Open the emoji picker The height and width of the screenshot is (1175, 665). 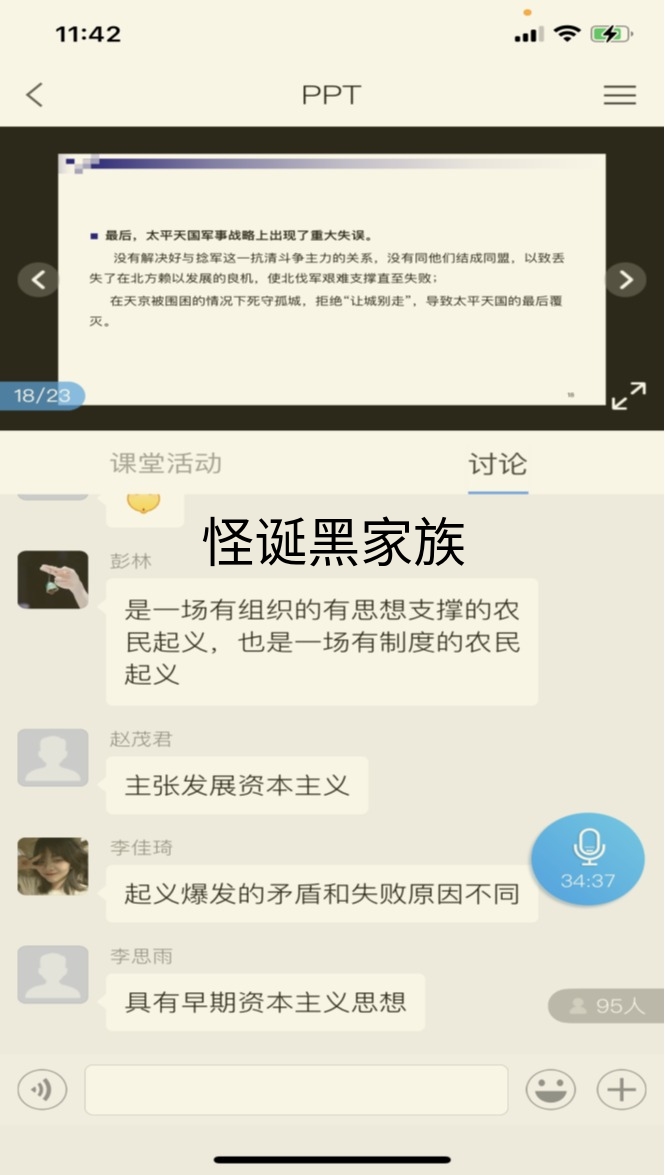click(x=551, y=1089)
